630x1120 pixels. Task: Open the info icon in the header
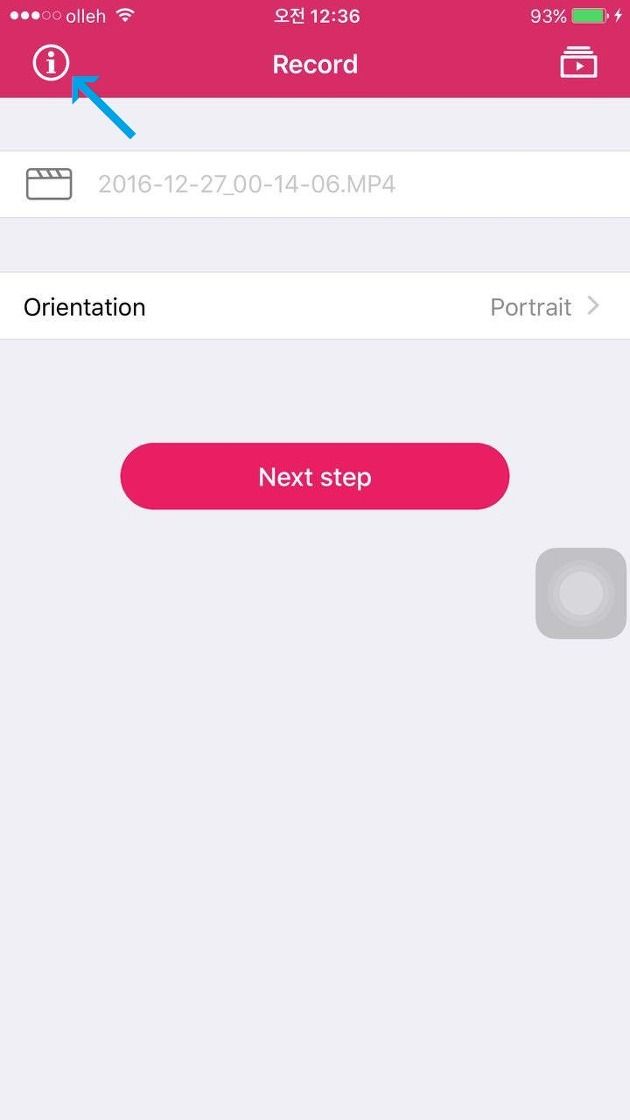[51, 64]
